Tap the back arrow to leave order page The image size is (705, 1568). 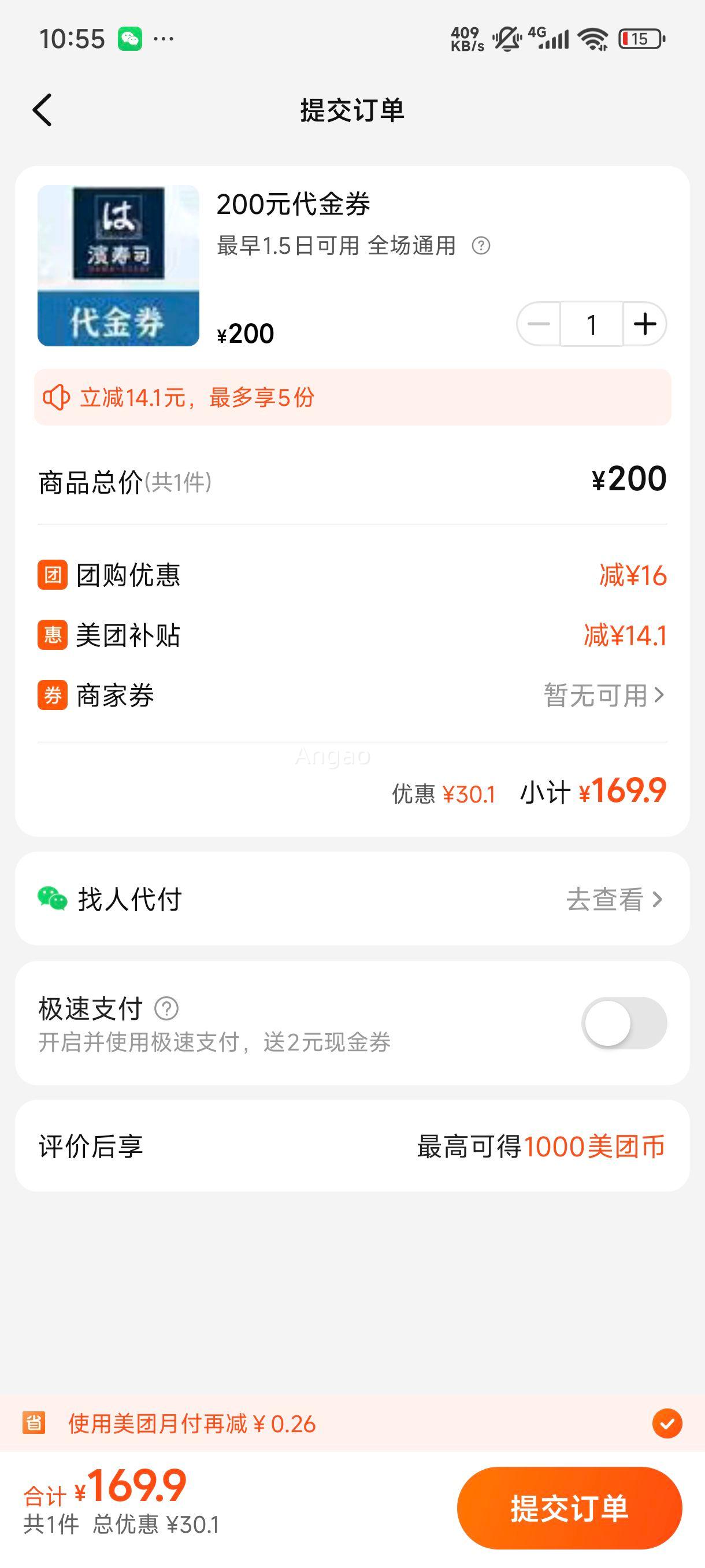coord(43,110)
